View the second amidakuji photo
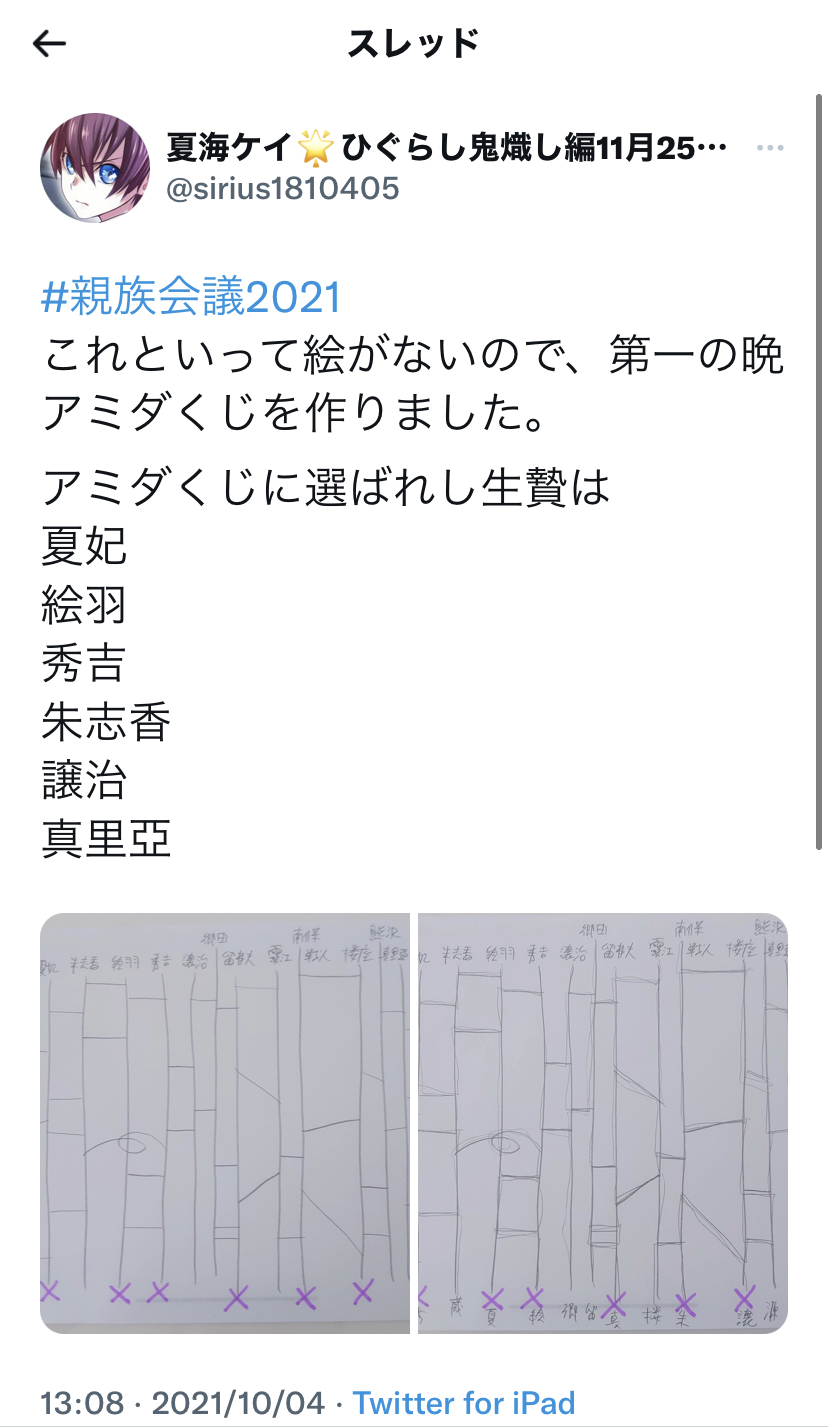The height and width of the screenshot is (1427, 828). coord(602,1122)
